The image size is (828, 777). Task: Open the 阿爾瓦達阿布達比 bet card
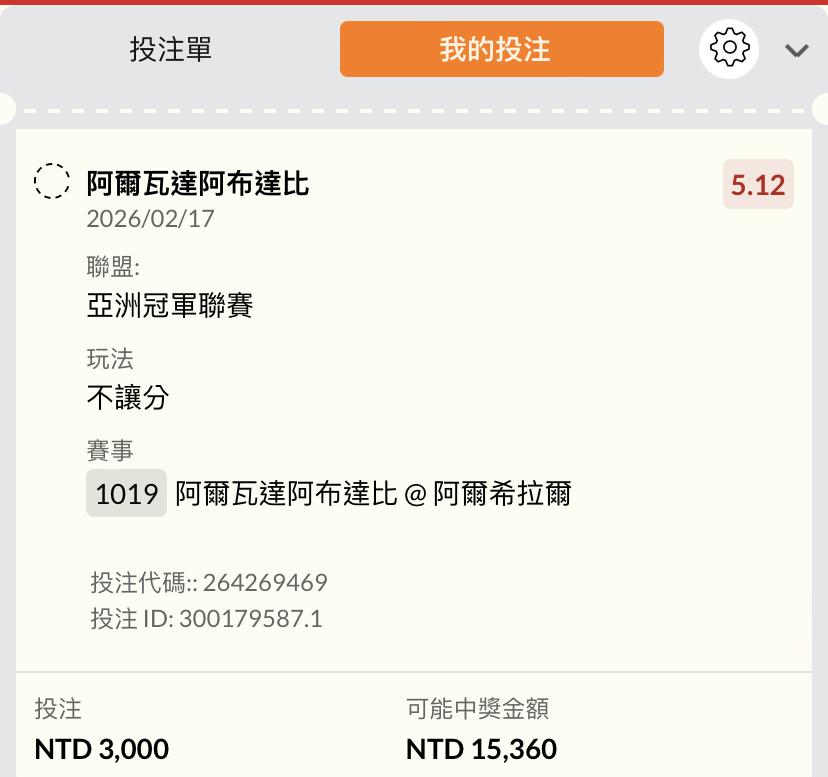coord(414,400)
